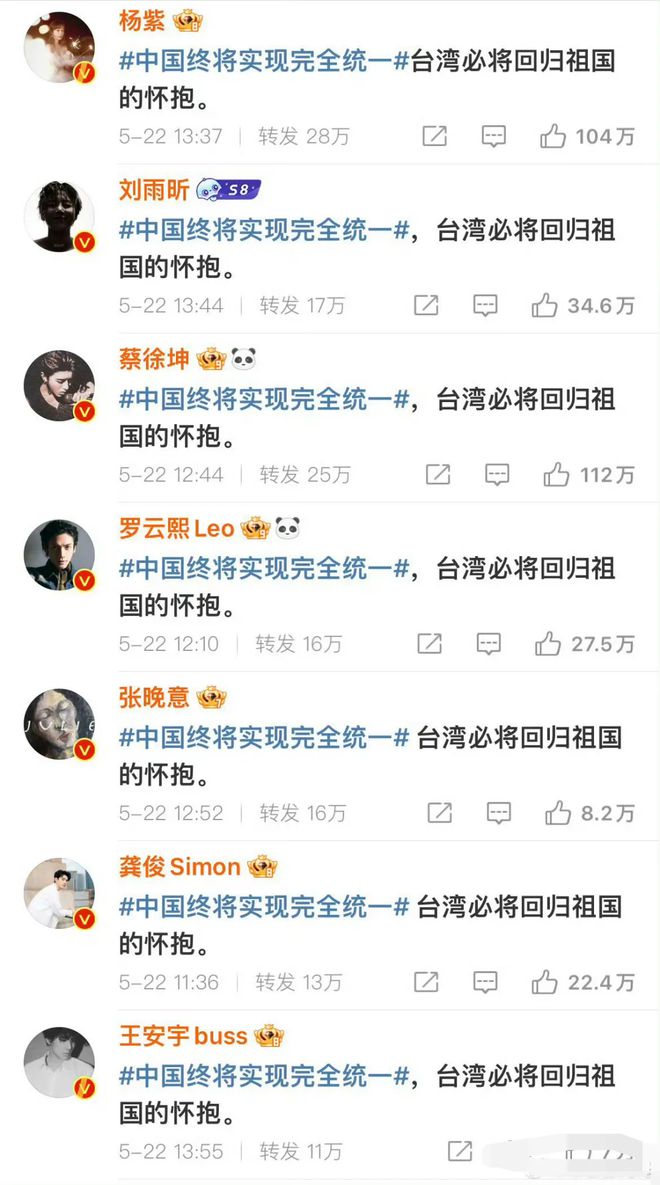Like 龚俊 Simon's post
The image size is (660, 1185).
coord(545,982)
